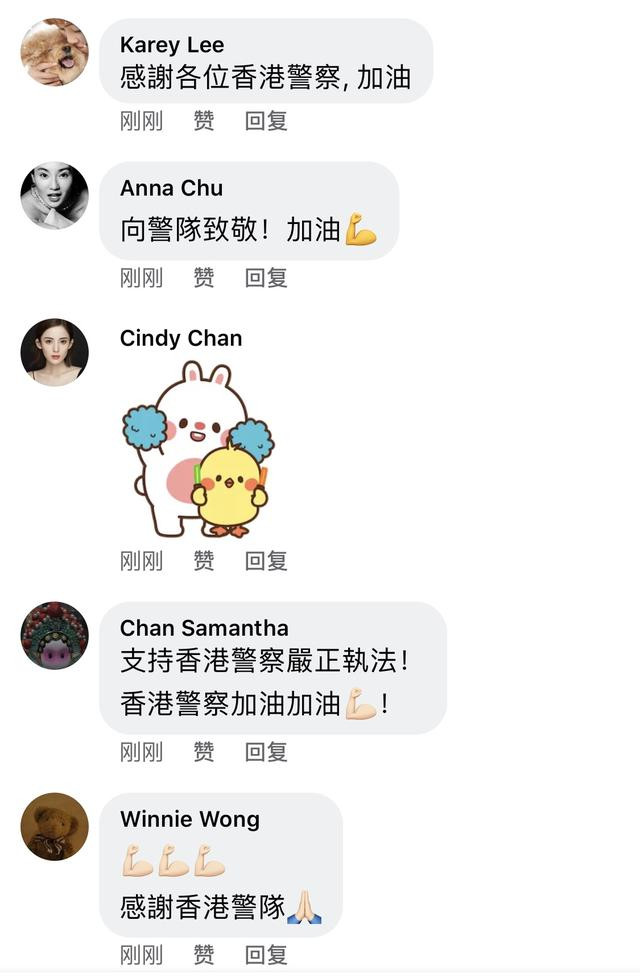Reply to Karey Lee's comment

(266, 121)
